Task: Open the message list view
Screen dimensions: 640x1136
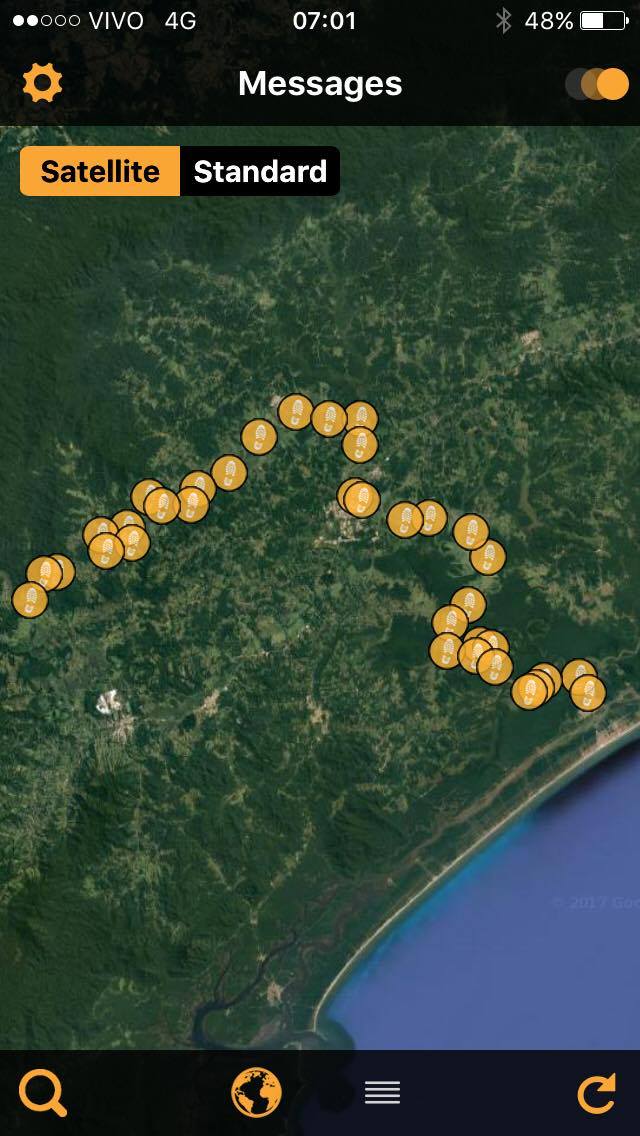Action: point(383,1093)
